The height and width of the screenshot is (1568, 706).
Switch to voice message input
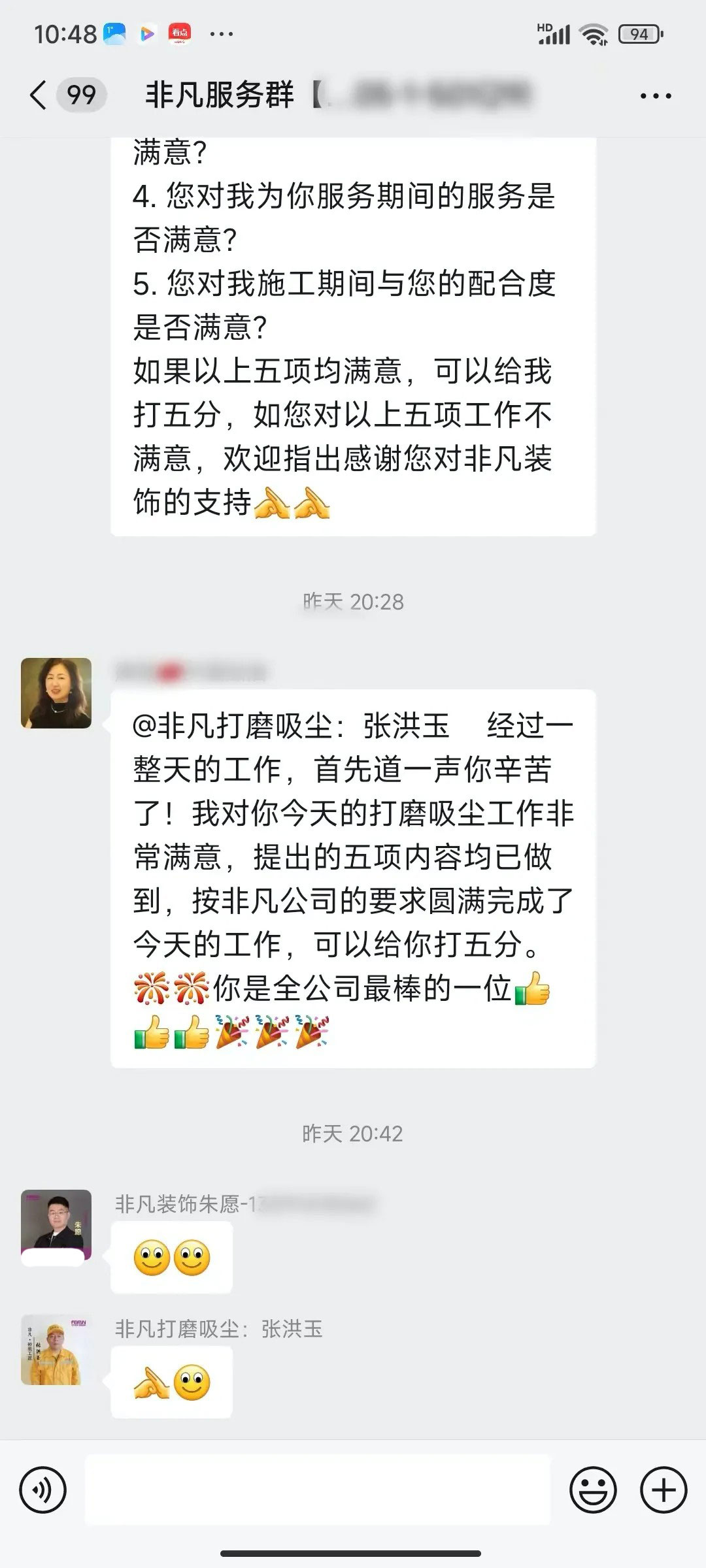pyautogui.click(x=43, y=1490)
